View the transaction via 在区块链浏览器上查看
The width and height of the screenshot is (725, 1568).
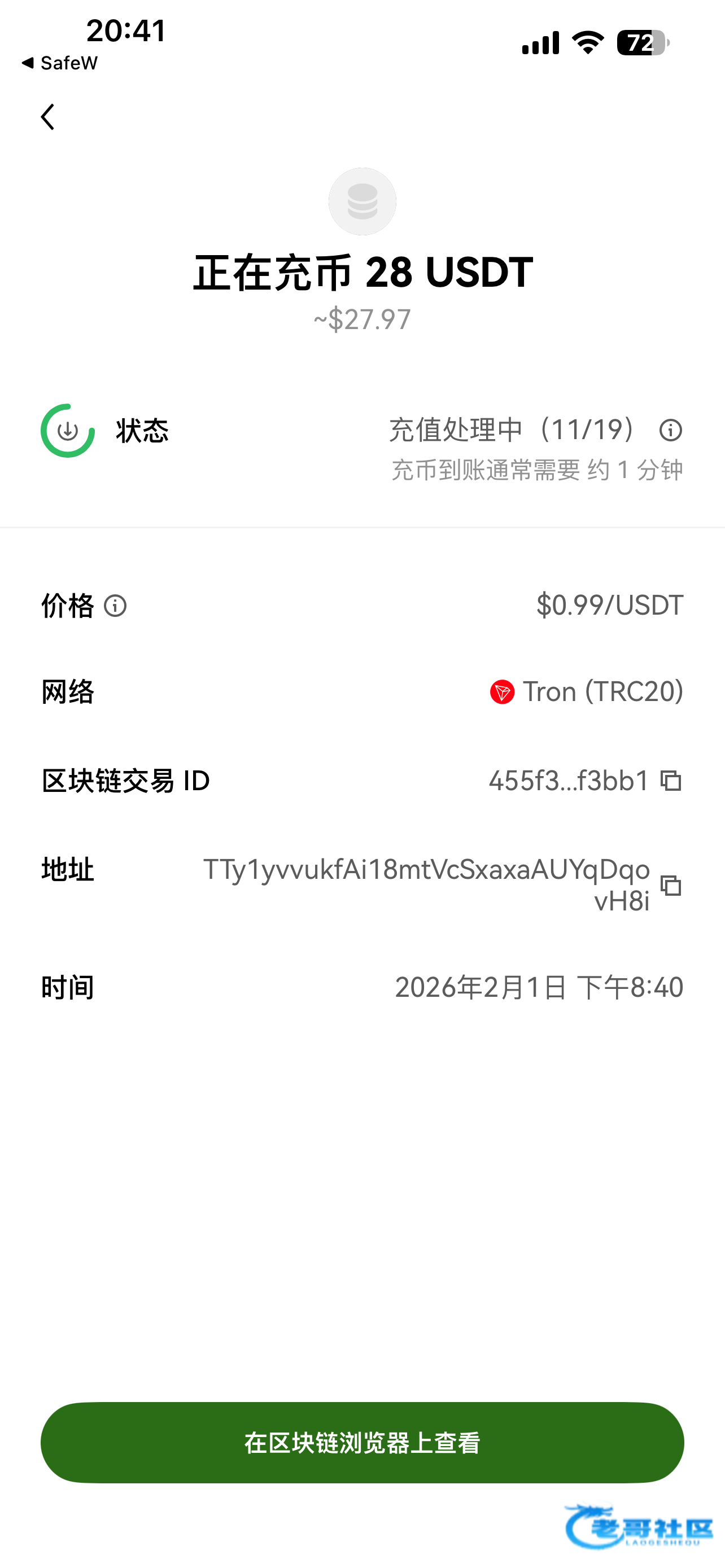click(362, 1443)
